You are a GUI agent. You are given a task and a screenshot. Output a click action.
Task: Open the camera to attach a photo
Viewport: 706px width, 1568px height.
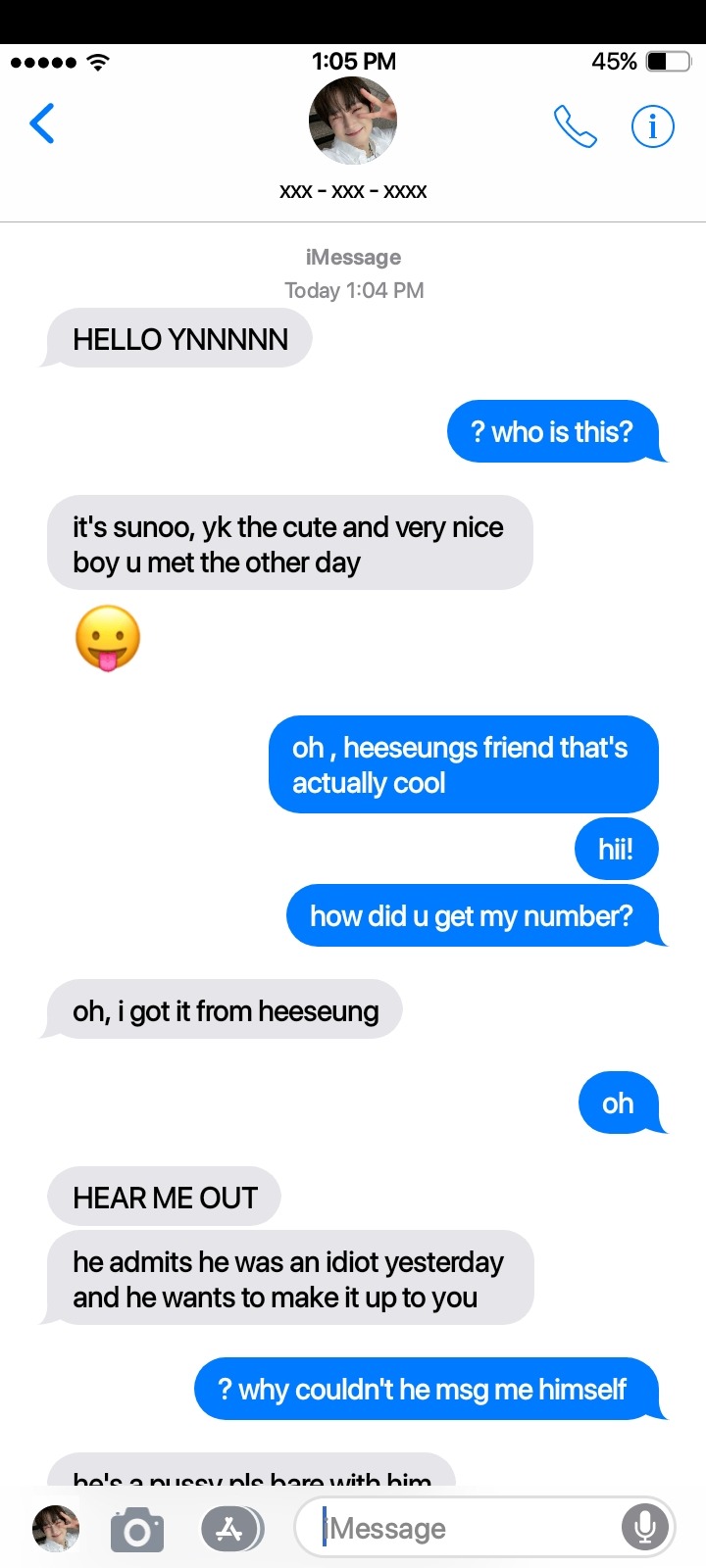click(137, 1530)
